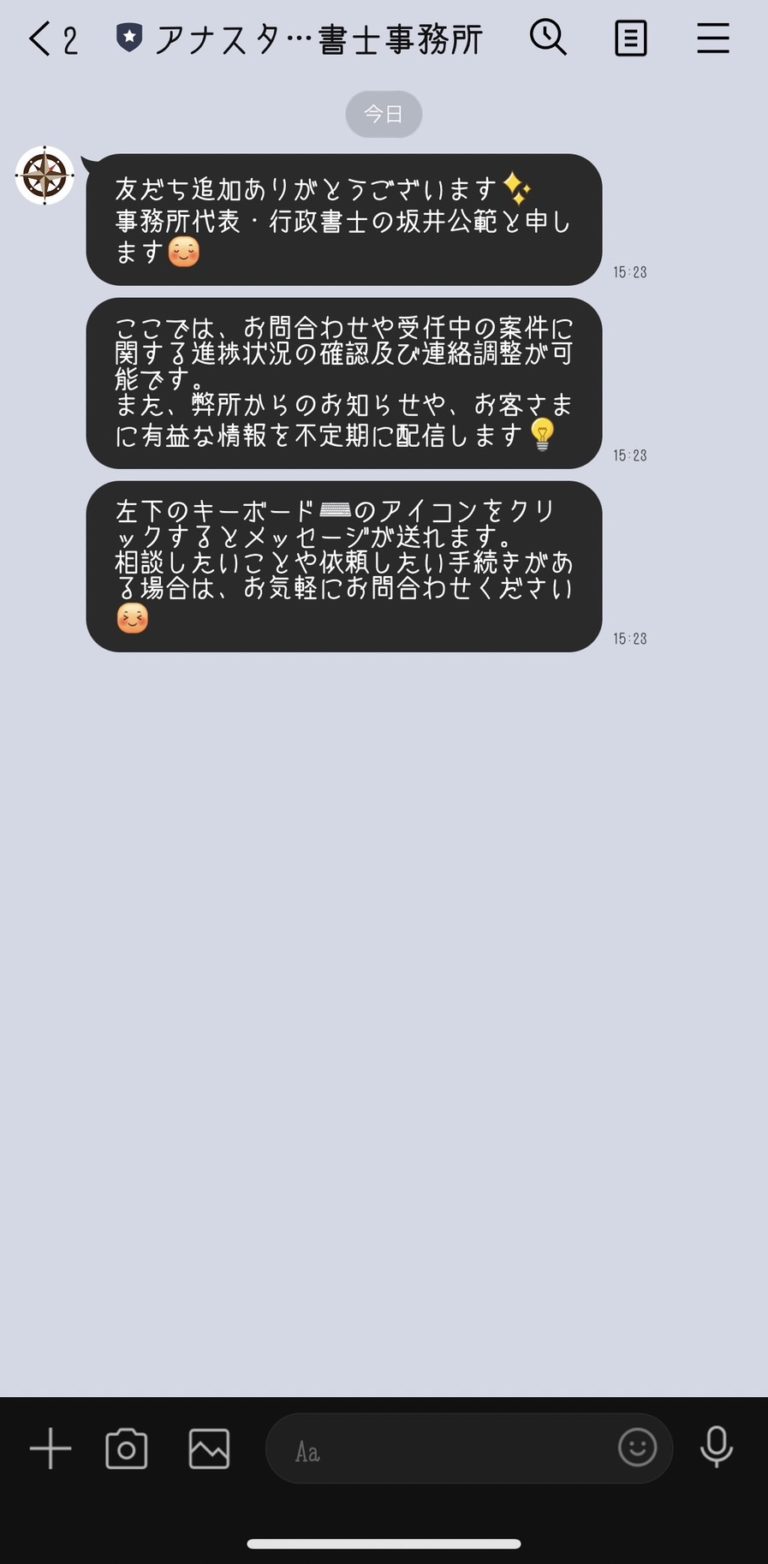Open the chat title アナスタ…書士事務所

(x=320, y=38)
